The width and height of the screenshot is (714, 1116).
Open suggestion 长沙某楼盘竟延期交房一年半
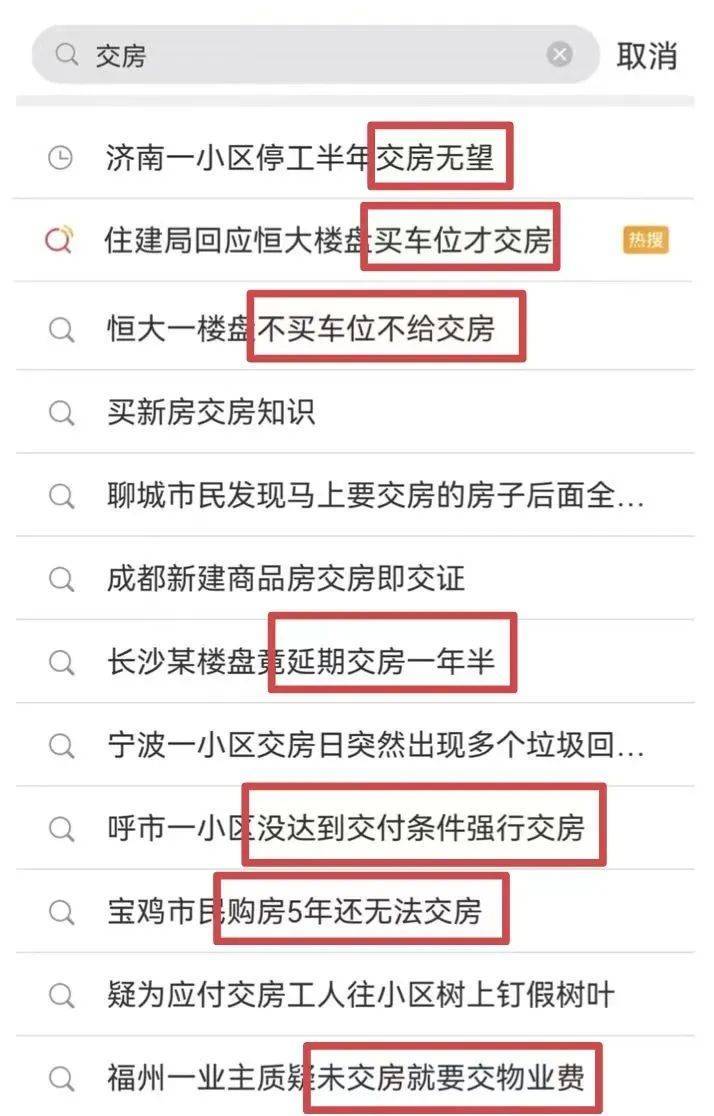click(x=300, y=661)
